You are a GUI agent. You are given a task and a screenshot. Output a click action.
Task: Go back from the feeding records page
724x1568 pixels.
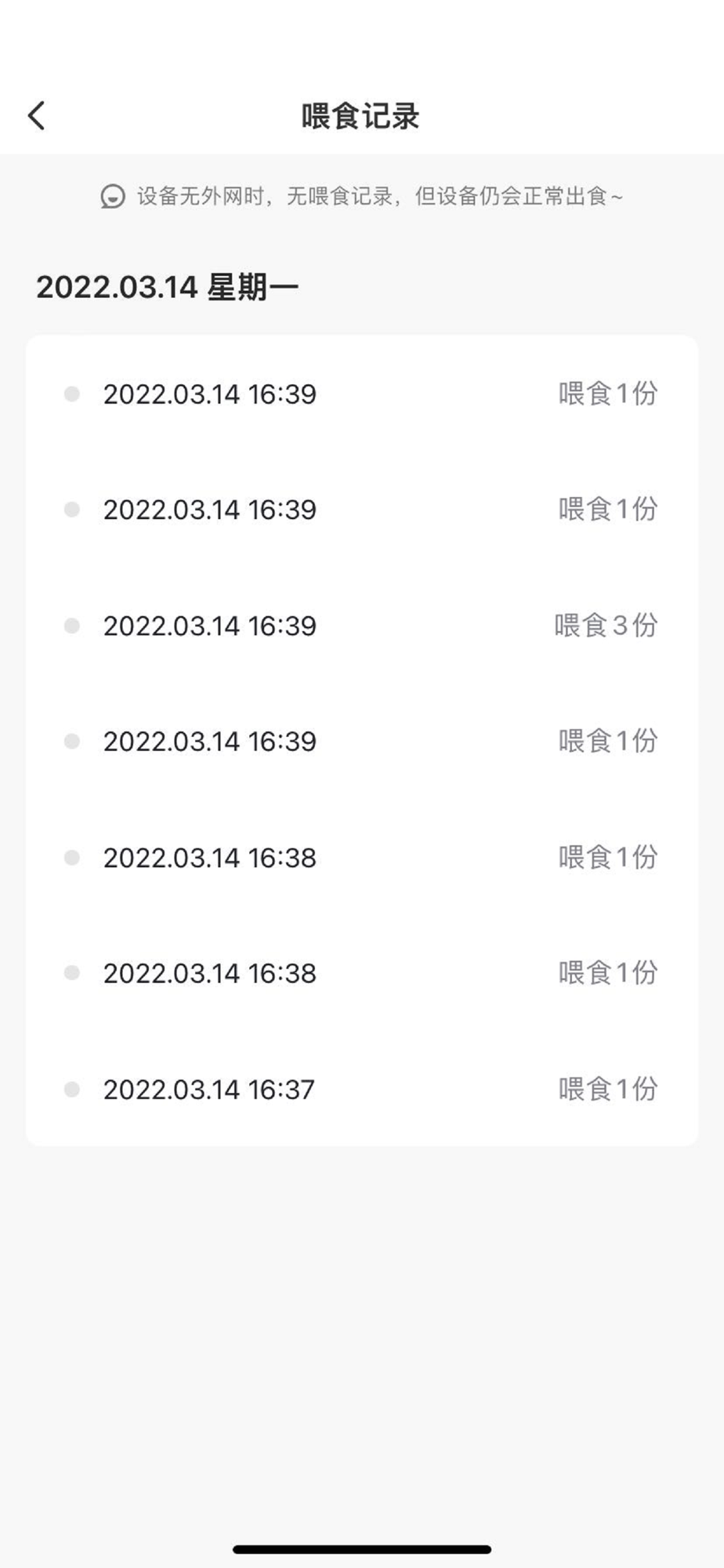pos(37,115)
